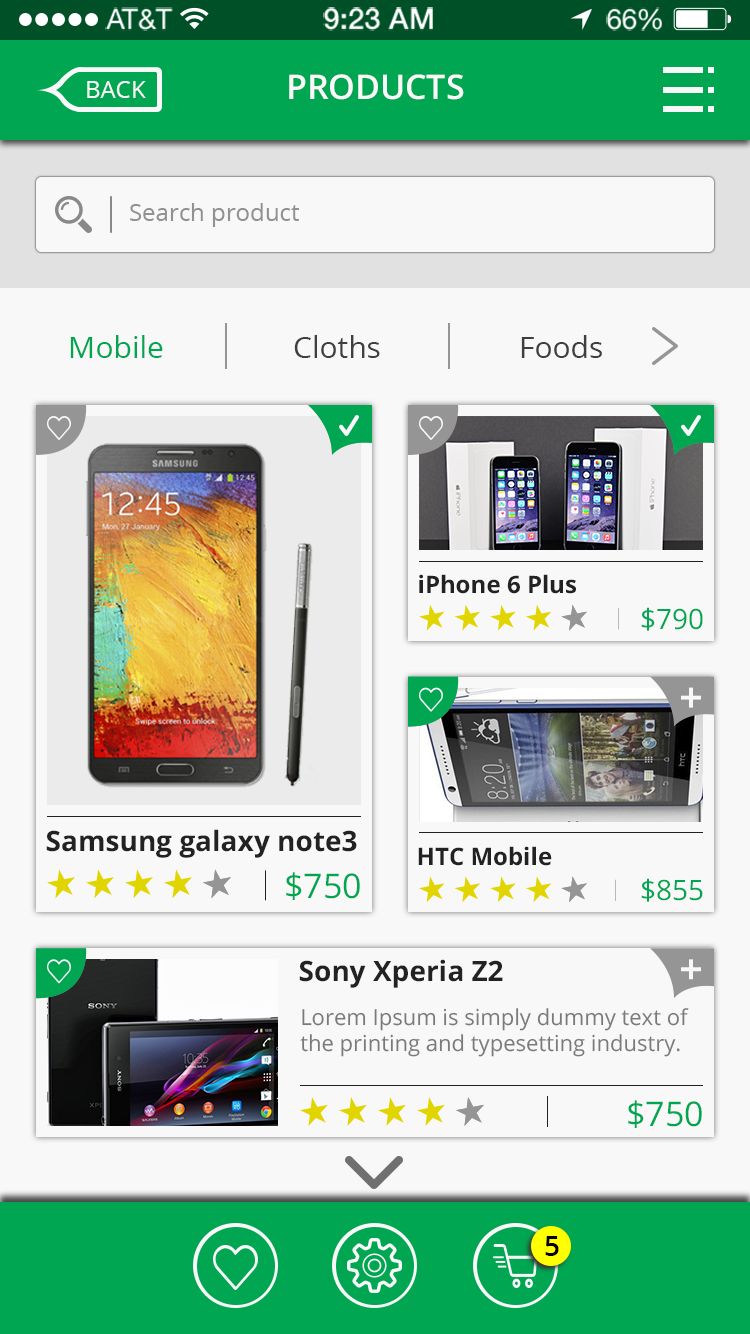750x1334 pixels.
Task: Uncheck the selected mark on Samsung galaxy note3
Action: [x=349, y=427]
